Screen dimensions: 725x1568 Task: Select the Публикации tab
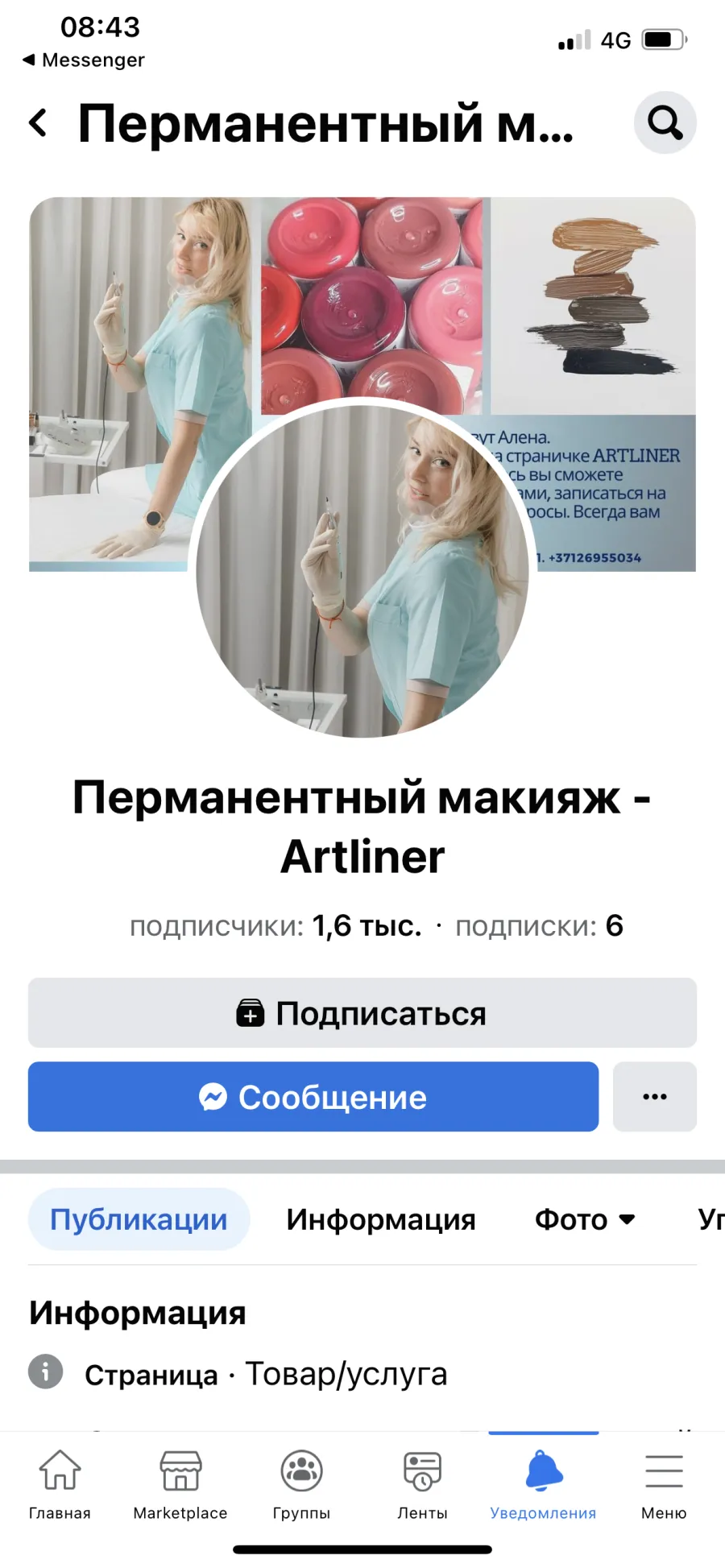pos(139,1219)
